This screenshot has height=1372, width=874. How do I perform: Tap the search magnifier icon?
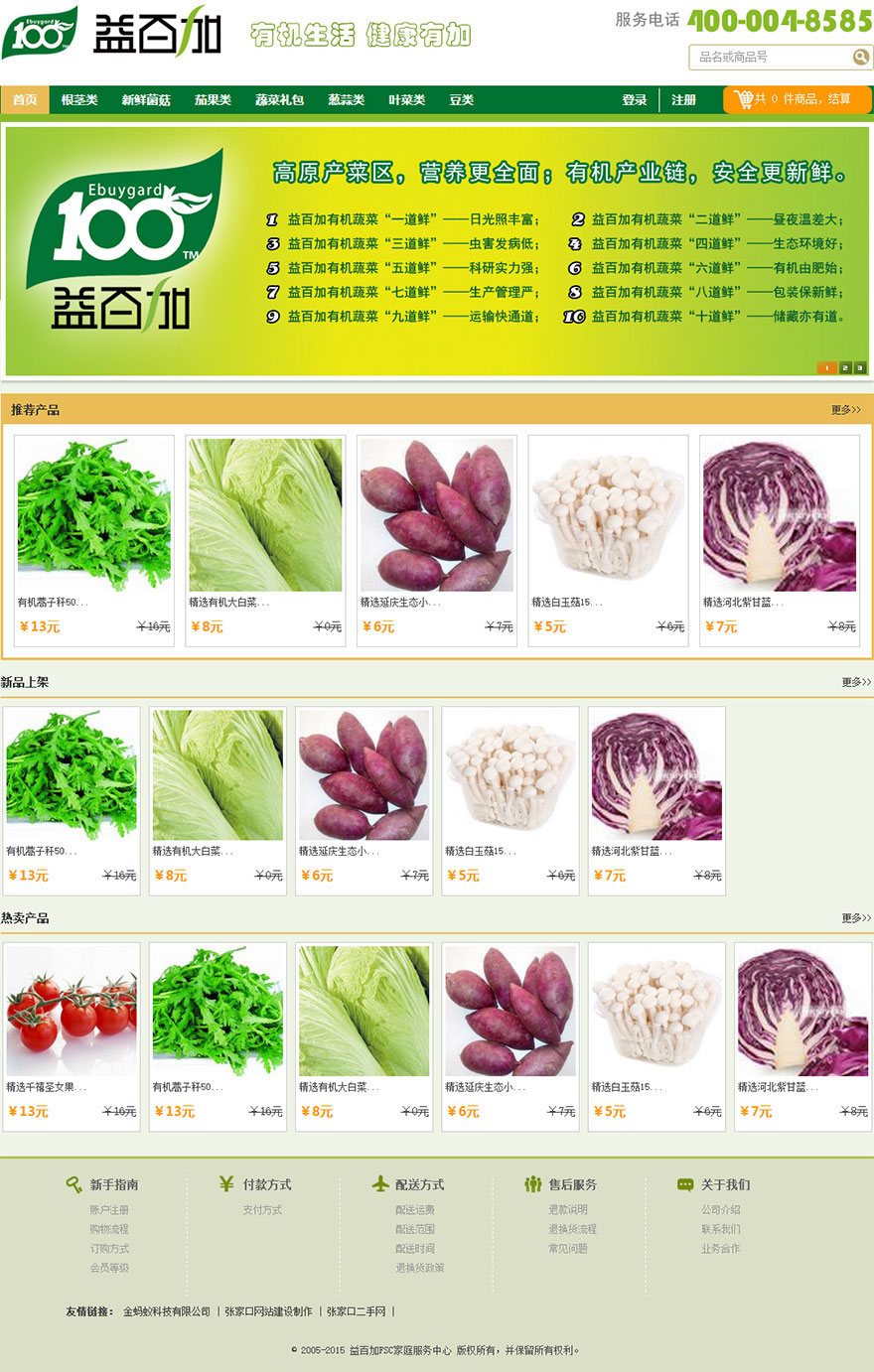tap(861, 58)
